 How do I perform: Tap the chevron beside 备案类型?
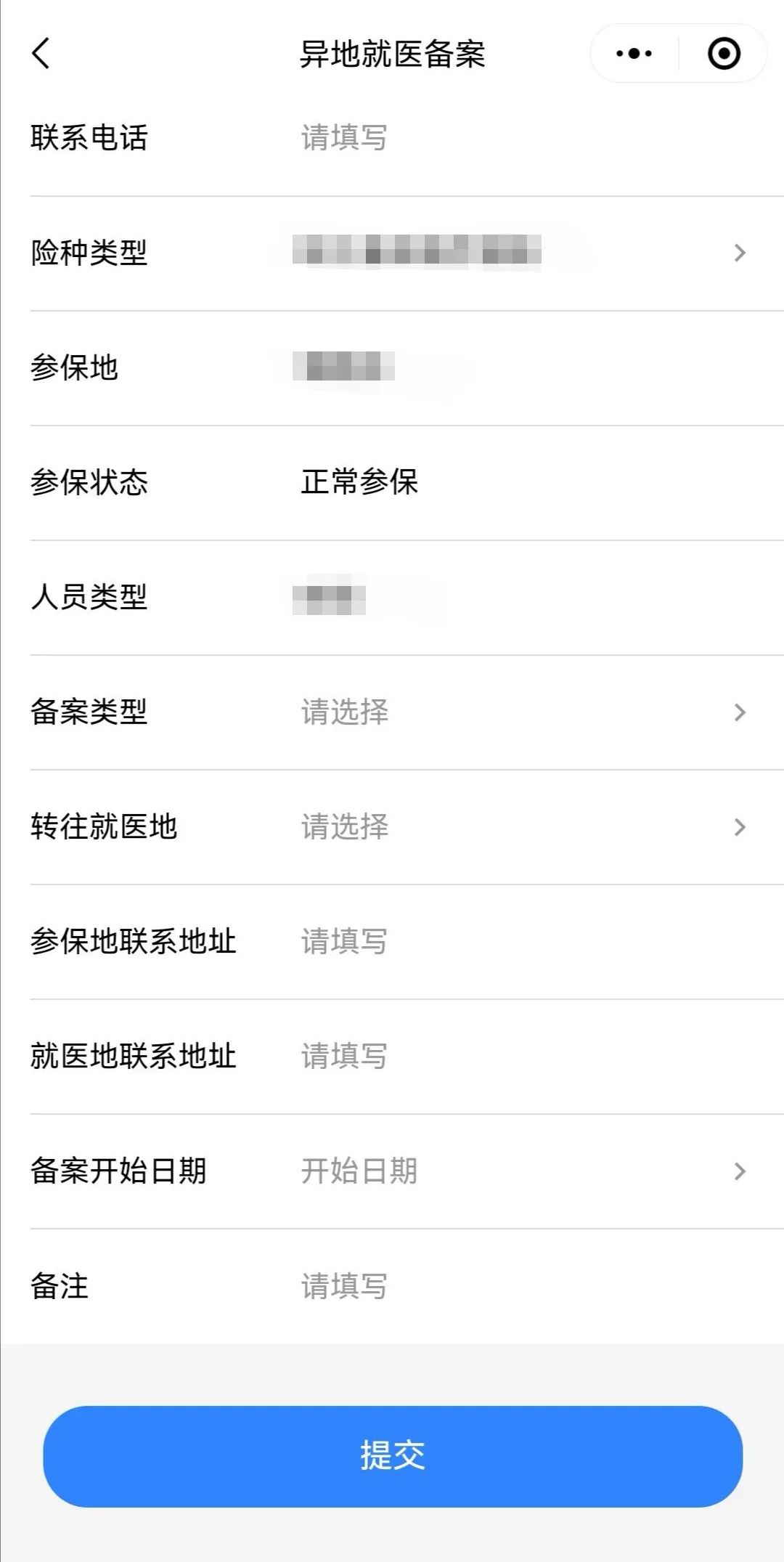pos(740,713)
